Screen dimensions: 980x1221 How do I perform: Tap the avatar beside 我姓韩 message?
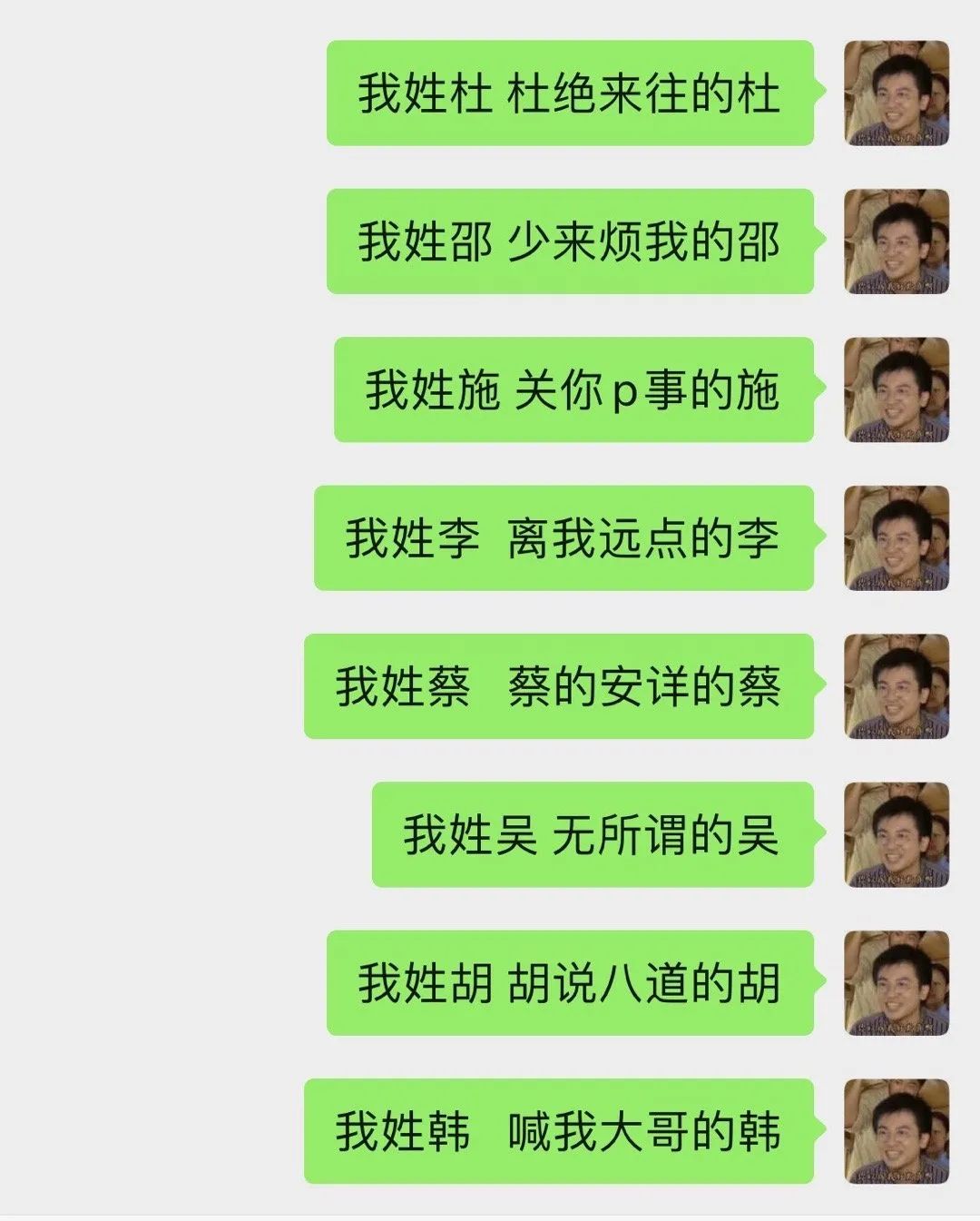(897, 1131)
